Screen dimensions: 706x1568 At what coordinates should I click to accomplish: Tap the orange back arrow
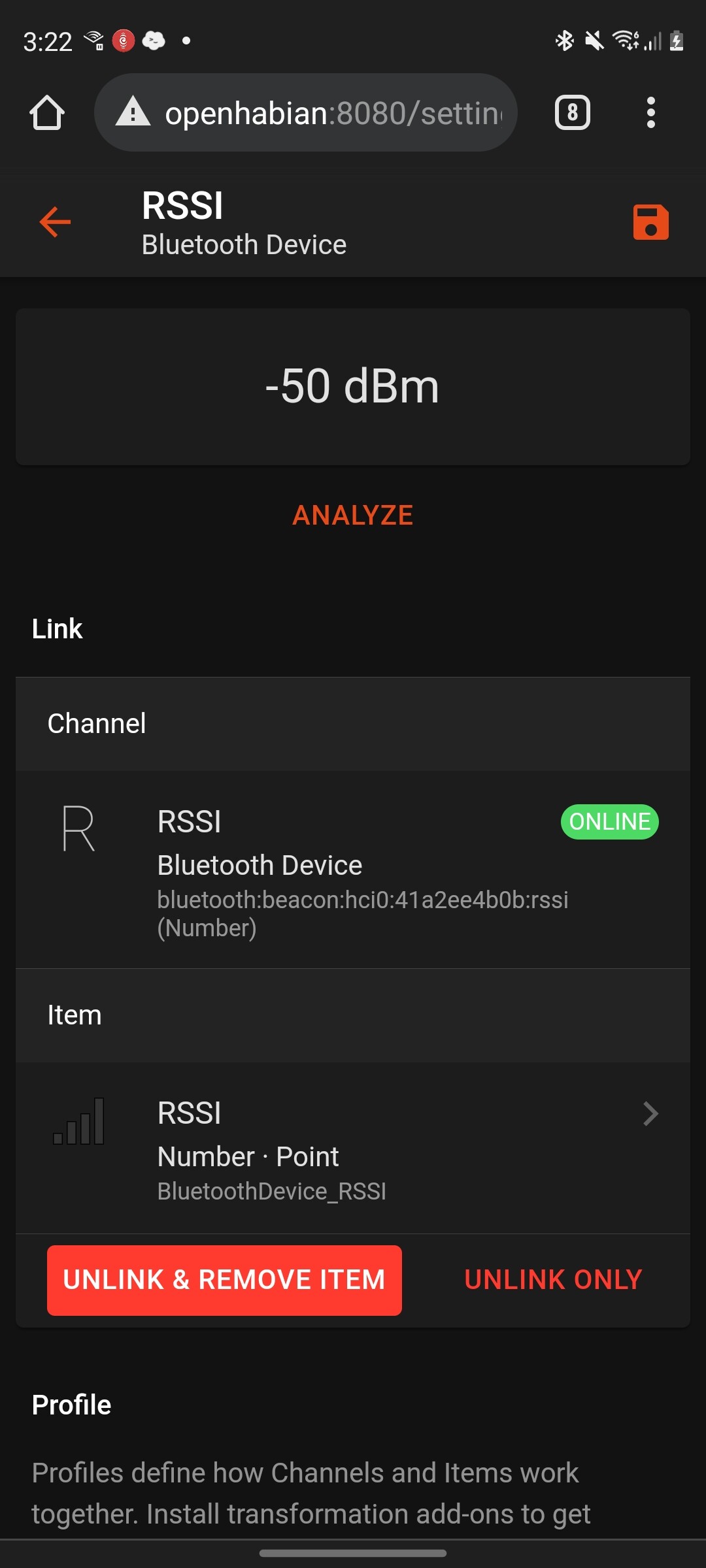55,222
